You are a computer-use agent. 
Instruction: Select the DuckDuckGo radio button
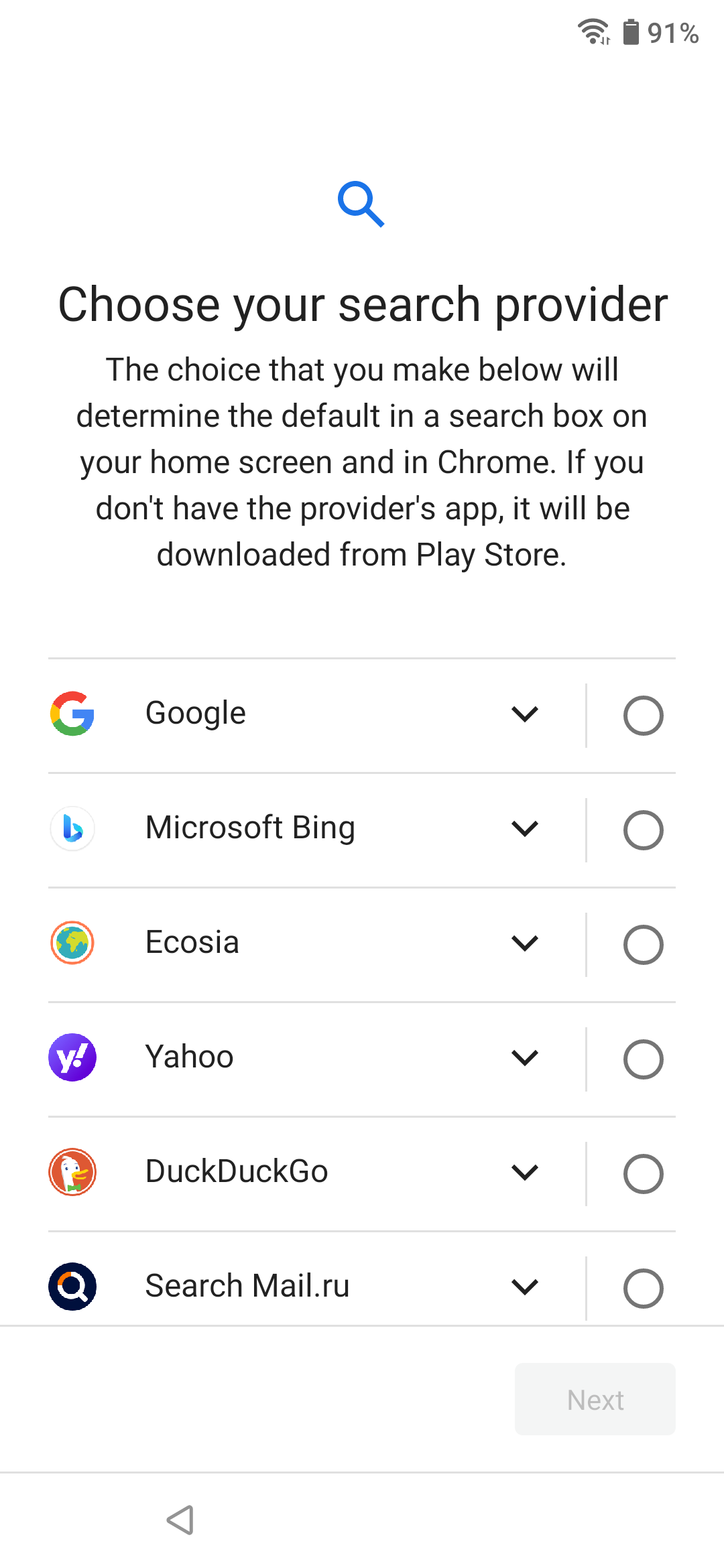point(643,1174)
